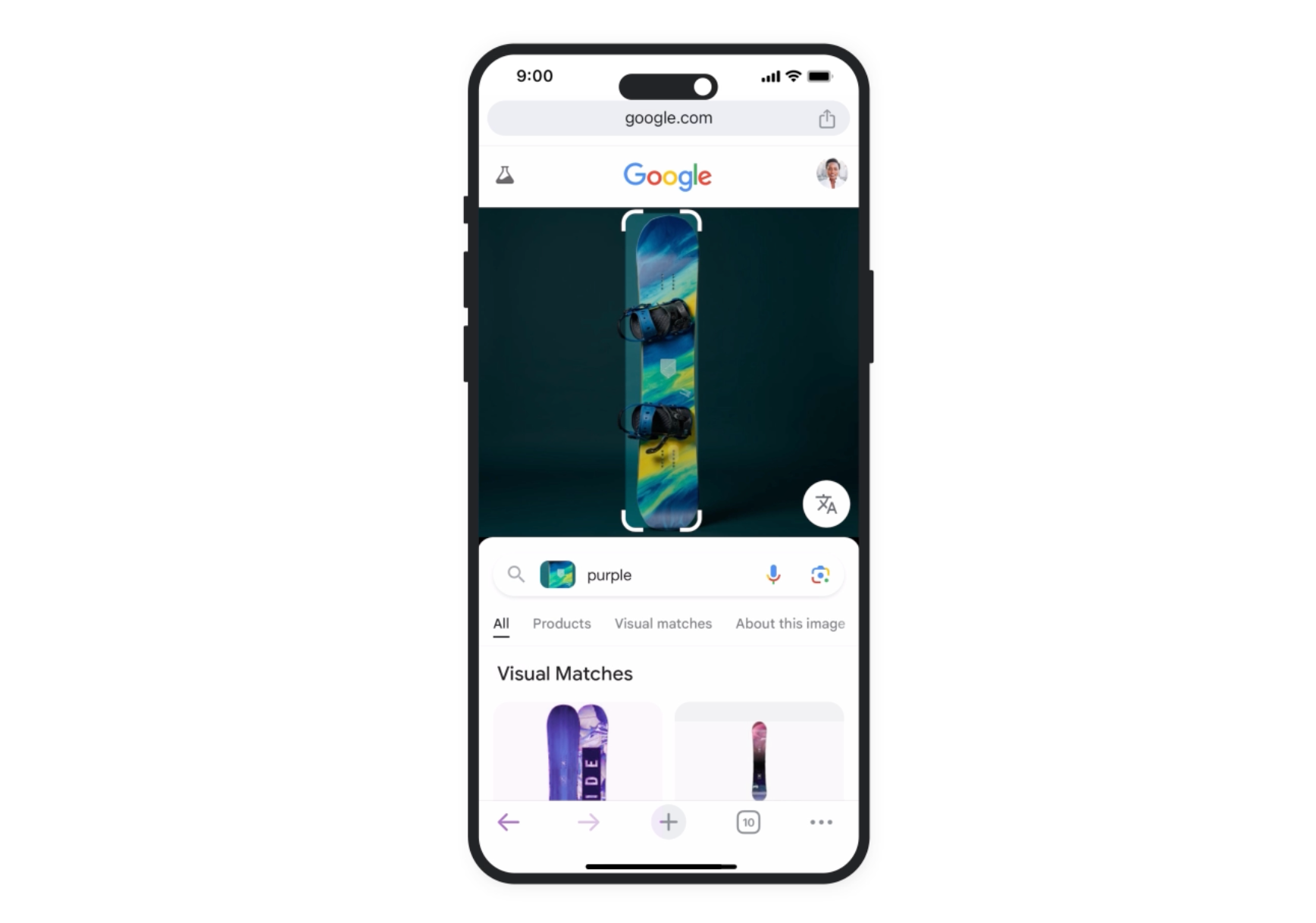Switch to the Visual matches tab
The height and width of the screenshot is (923, 1316).
coord(663,624)
